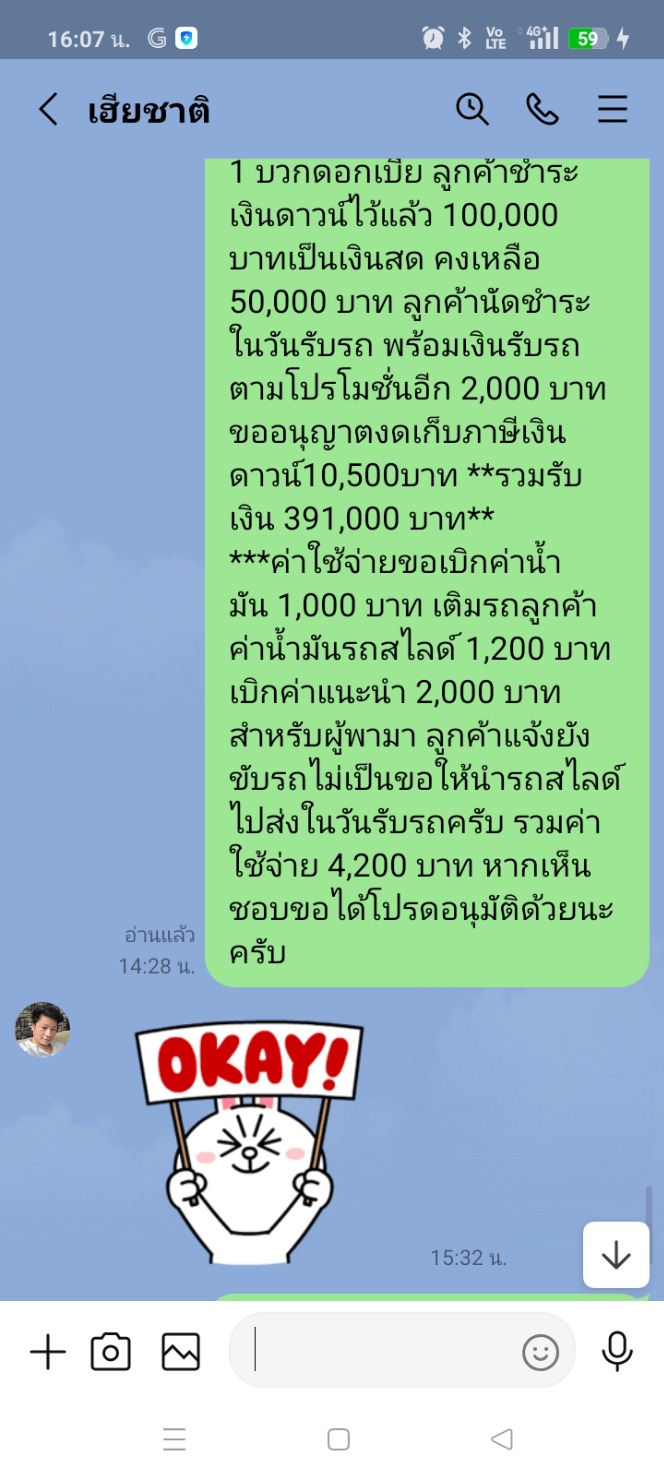Image resolution: width=664 pixels, height=1480 pixels.
Task: Open the plus attachment options
Action: coord(47,1352)
